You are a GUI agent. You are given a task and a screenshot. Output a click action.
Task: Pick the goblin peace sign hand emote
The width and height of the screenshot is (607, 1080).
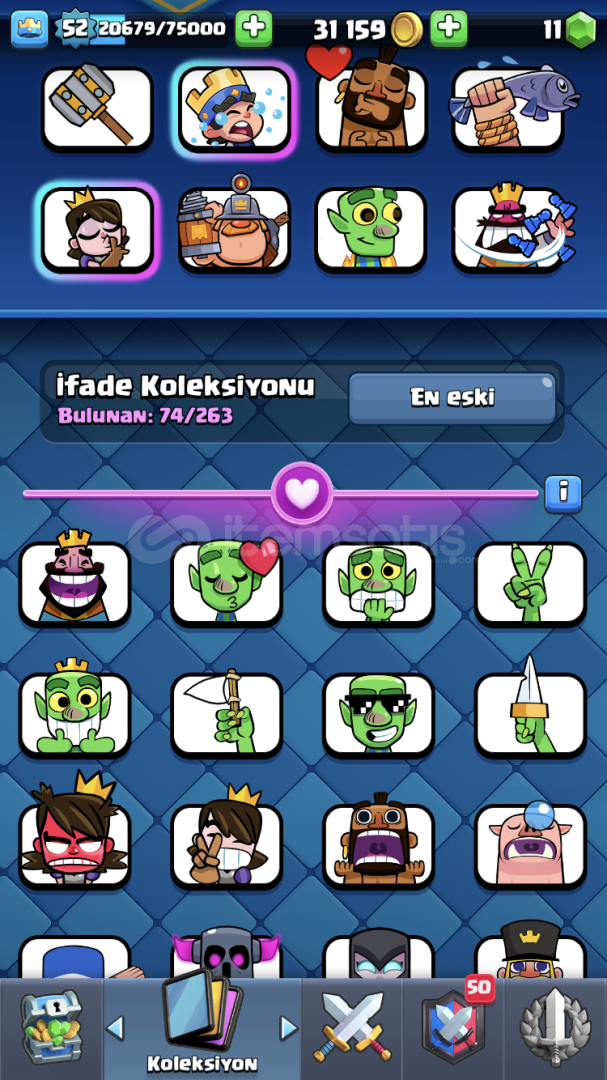pos(531,584)
